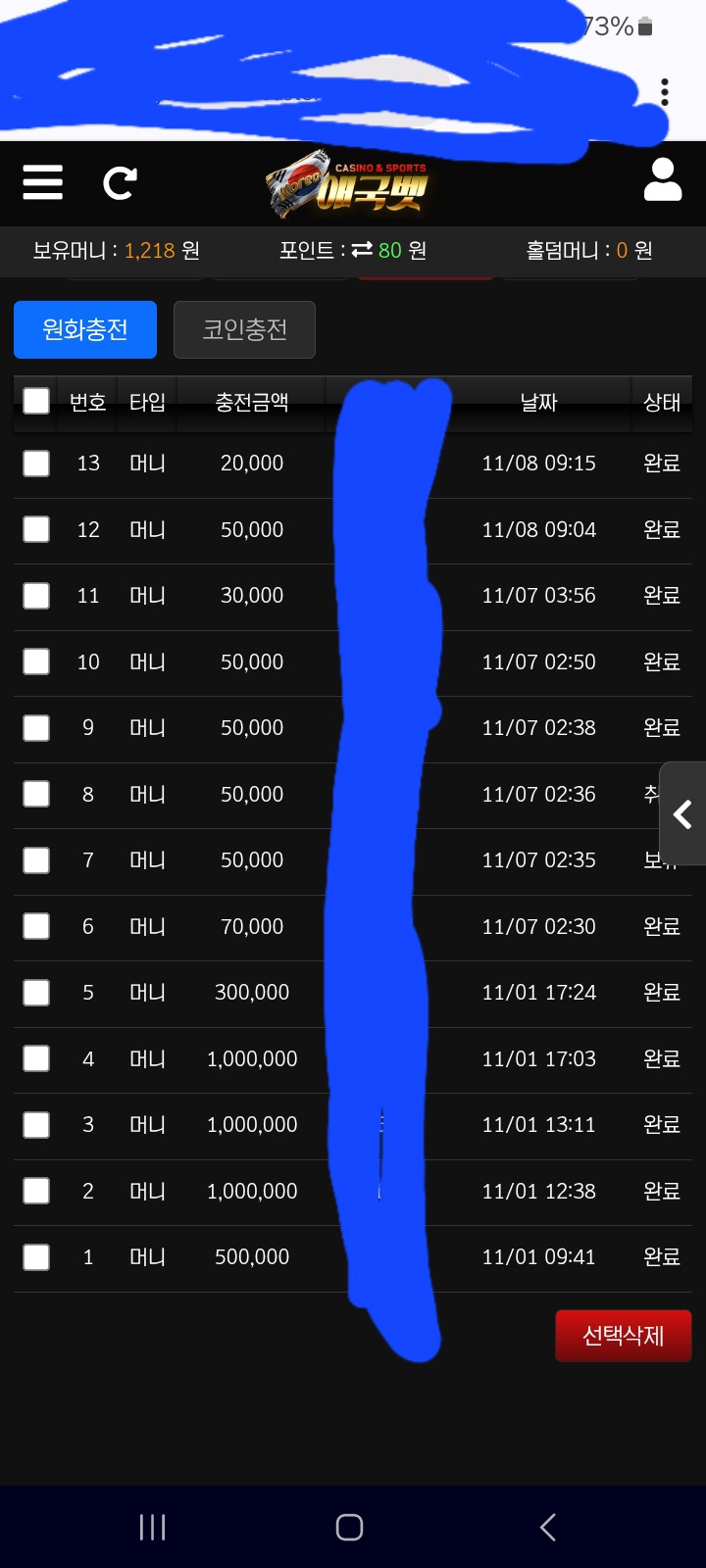Delete selected entries with 선택삭제

[623, 1336]
